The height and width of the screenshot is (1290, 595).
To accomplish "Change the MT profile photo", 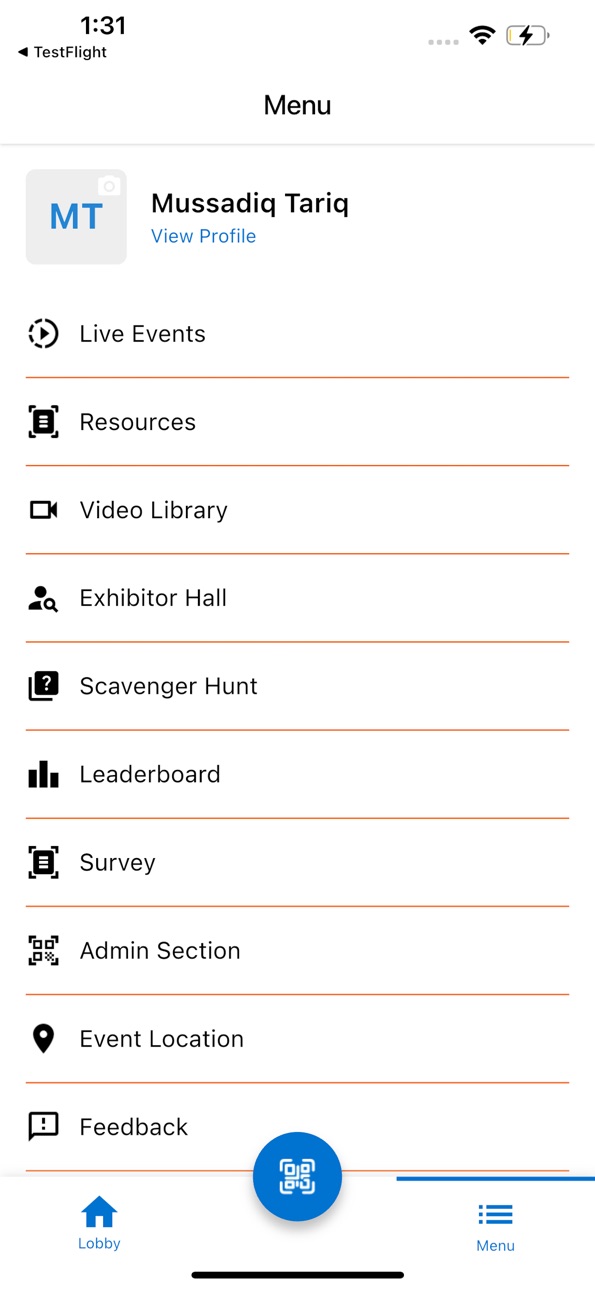I will pyautogui.click(x=76, y=216).
